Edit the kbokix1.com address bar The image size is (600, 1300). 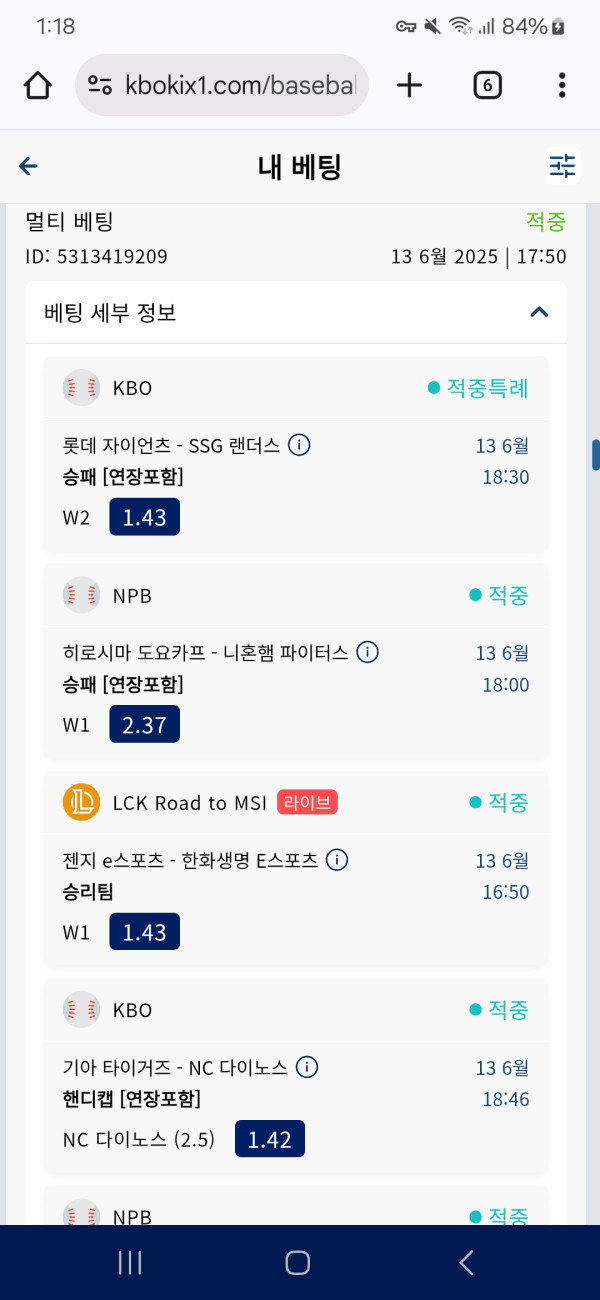pyautogui.click(x=240, y=86)
